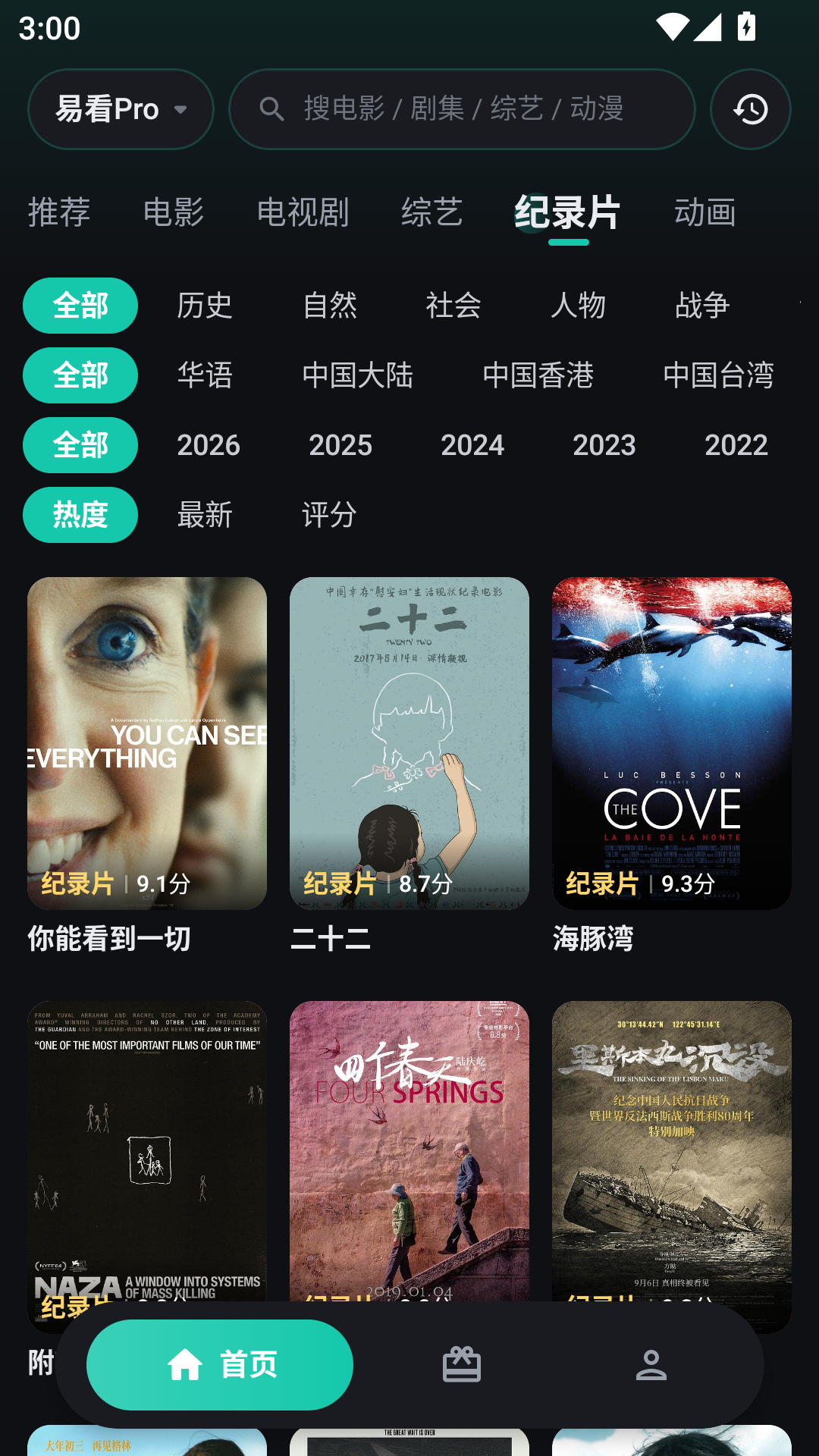The width and height of the screenshot is (819, 1456).
Task: Open the 易看Pro source dropdown
Action: point(121,109)
